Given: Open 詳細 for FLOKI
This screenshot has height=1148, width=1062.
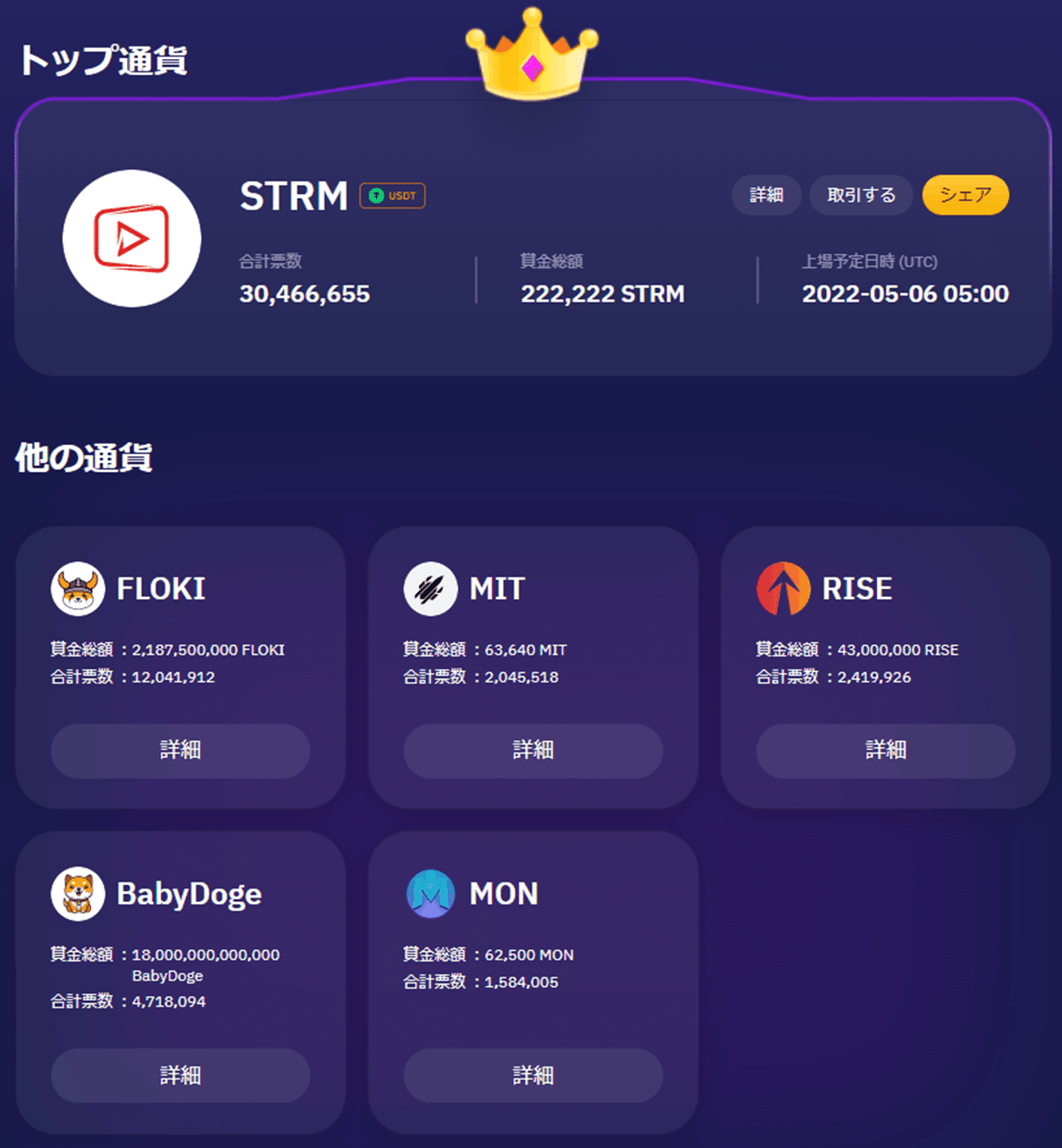Looking at the screenshot, I should (x=180, y=750).
